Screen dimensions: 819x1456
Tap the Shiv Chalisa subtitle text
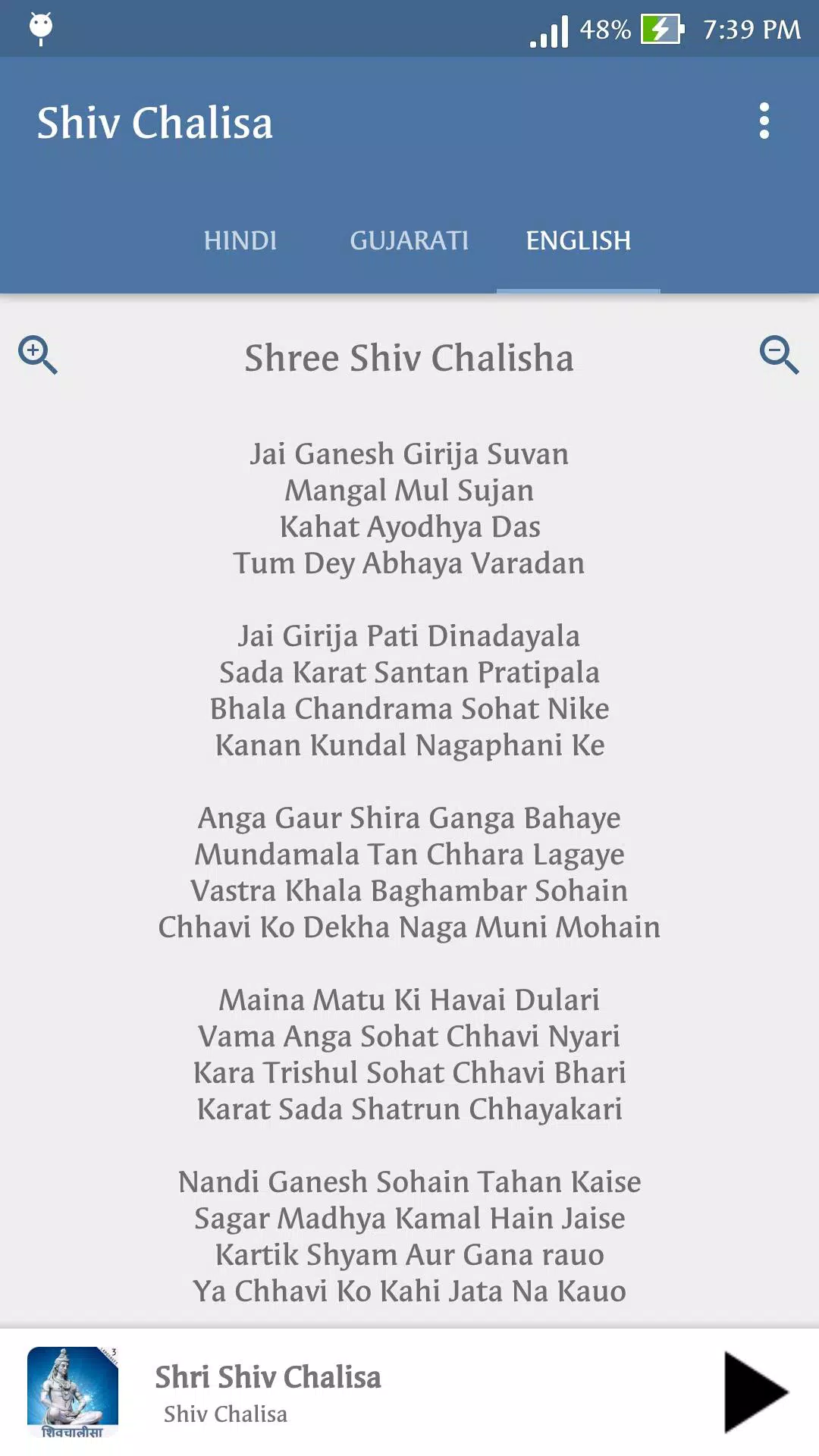point(225,1414)
